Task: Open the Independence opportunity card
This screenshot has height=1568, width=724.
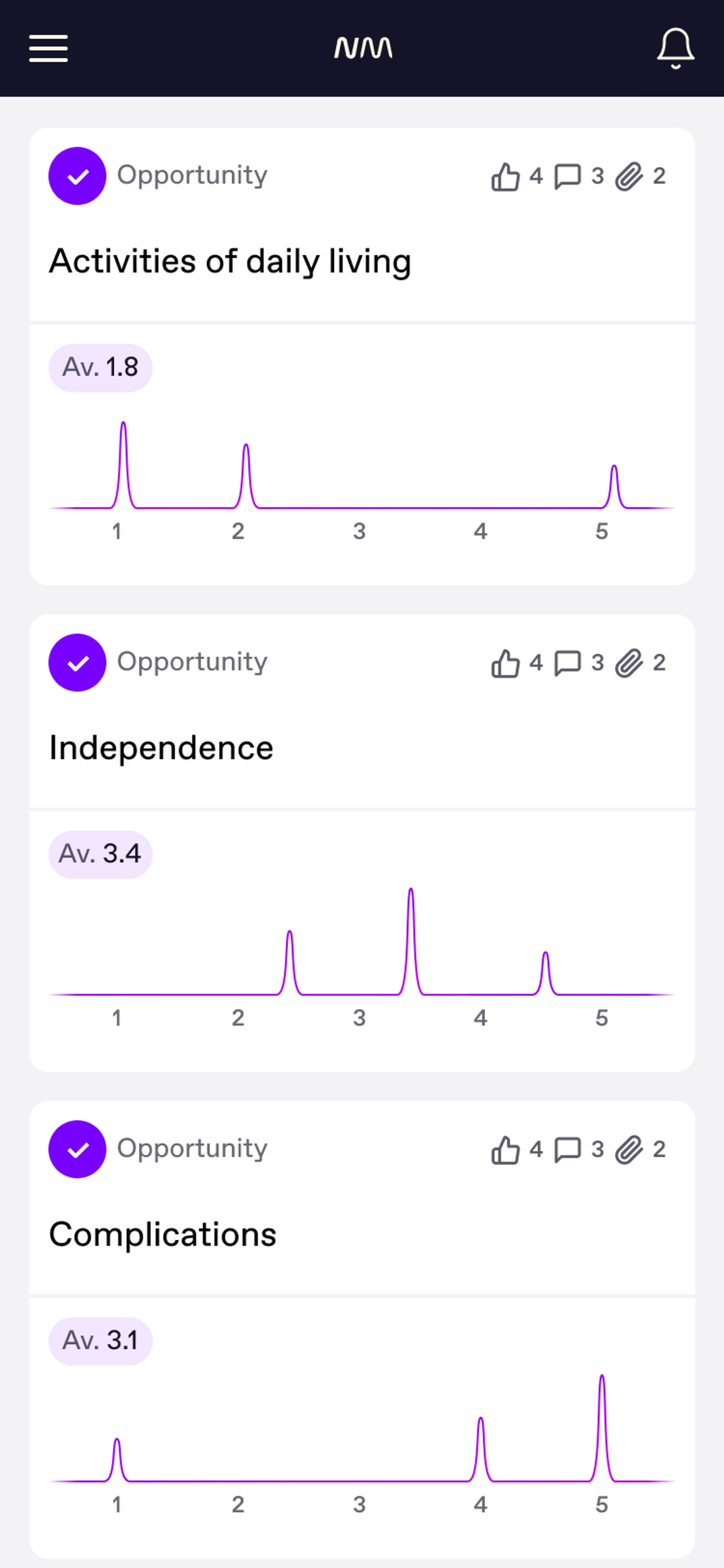Action: pyautogui.click(x=161, y=748)
